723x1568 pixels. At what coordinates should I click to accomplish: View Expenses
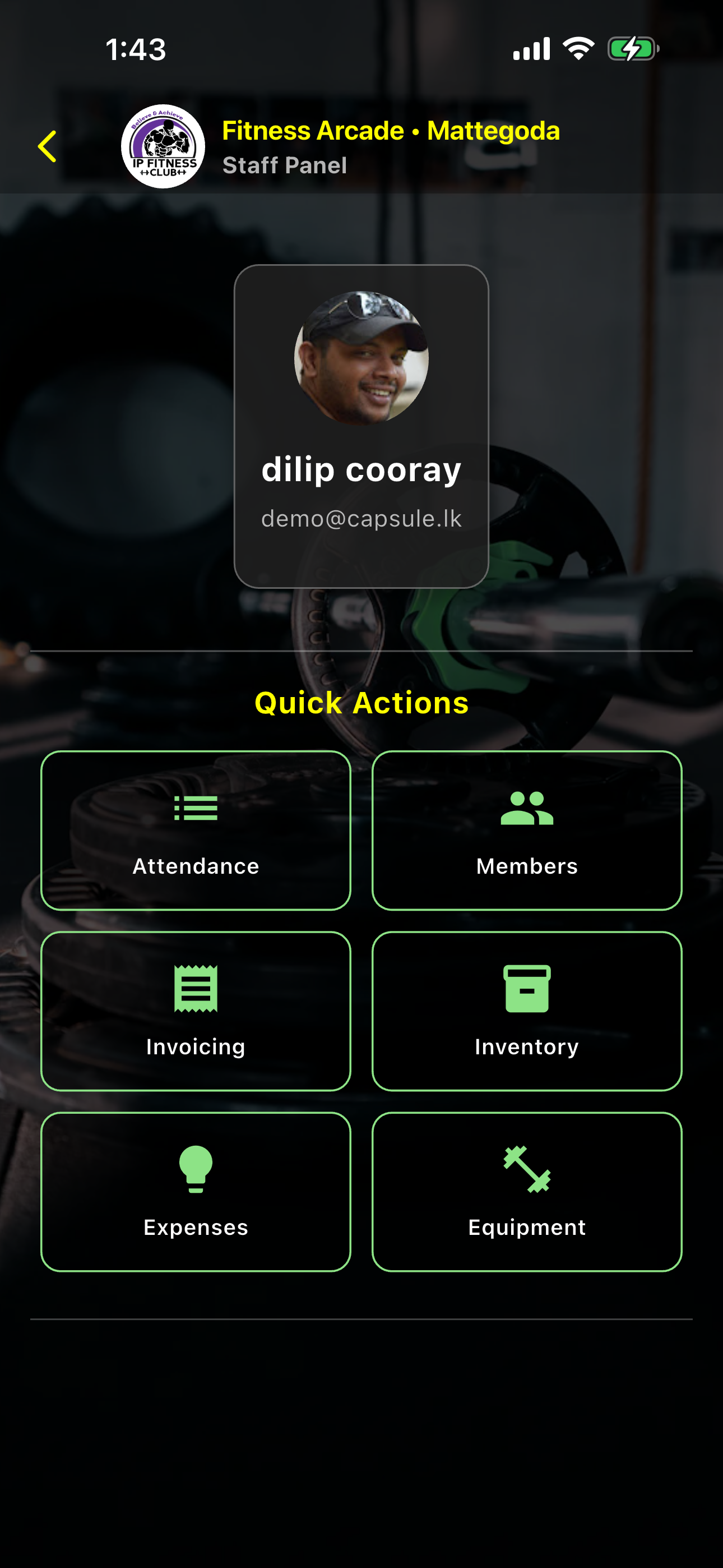[196, 1191]
